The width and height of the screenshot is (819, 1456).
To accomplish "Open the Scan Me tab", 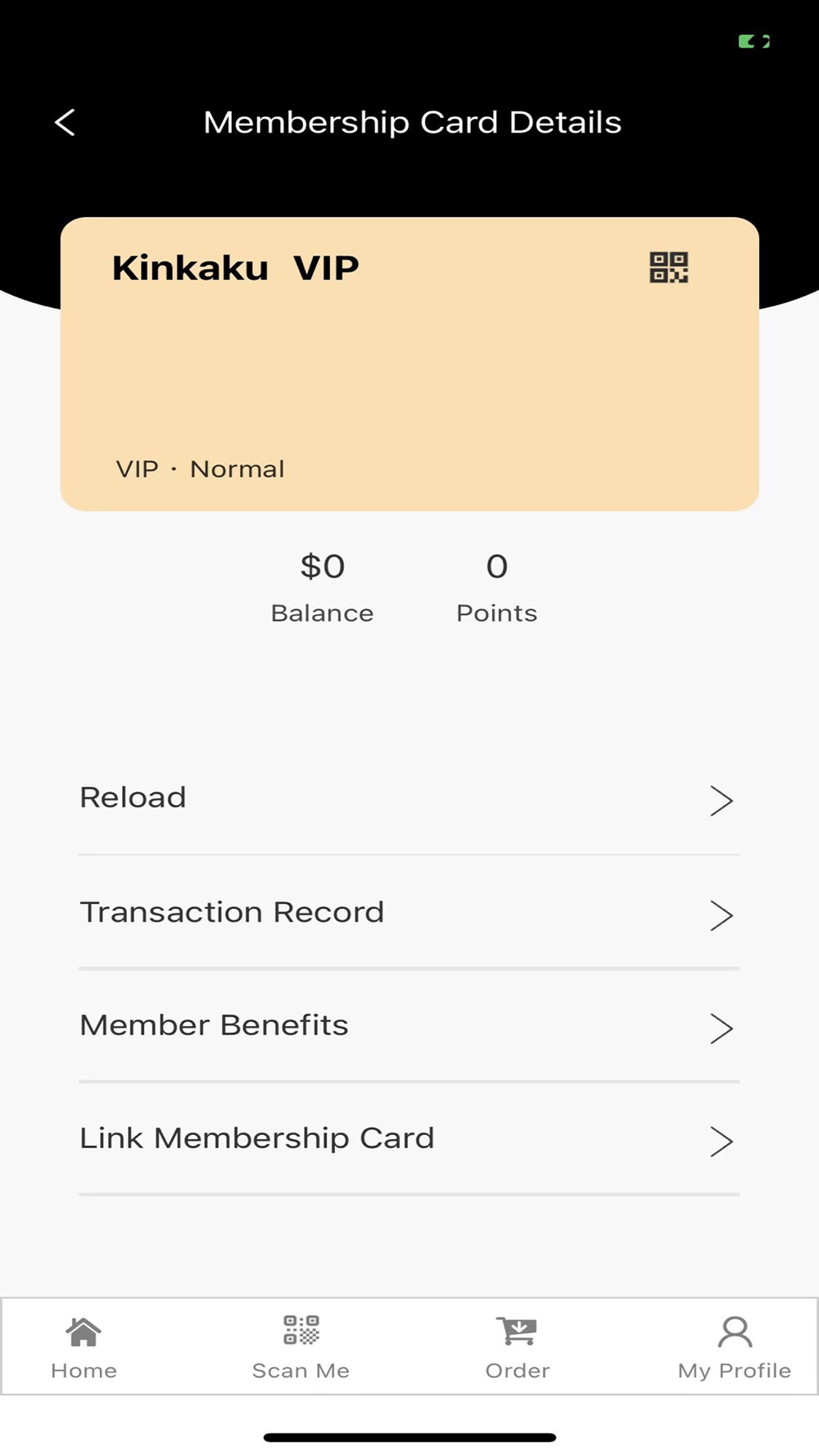I will point(301,1347).
